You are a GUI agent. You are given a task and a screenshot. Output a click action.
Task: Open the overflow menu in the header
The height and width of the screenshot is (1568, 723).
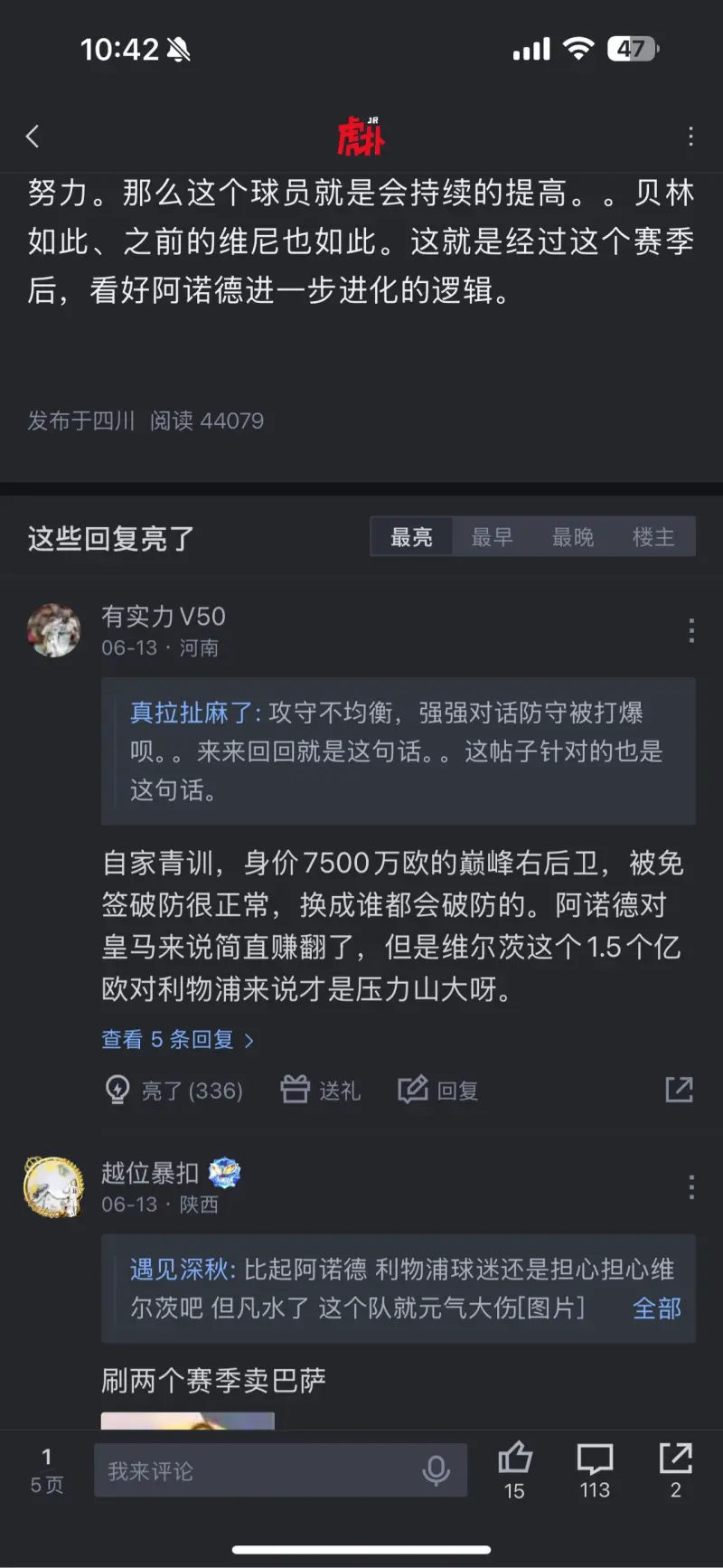pyautogui.click(x=690, y=137)
